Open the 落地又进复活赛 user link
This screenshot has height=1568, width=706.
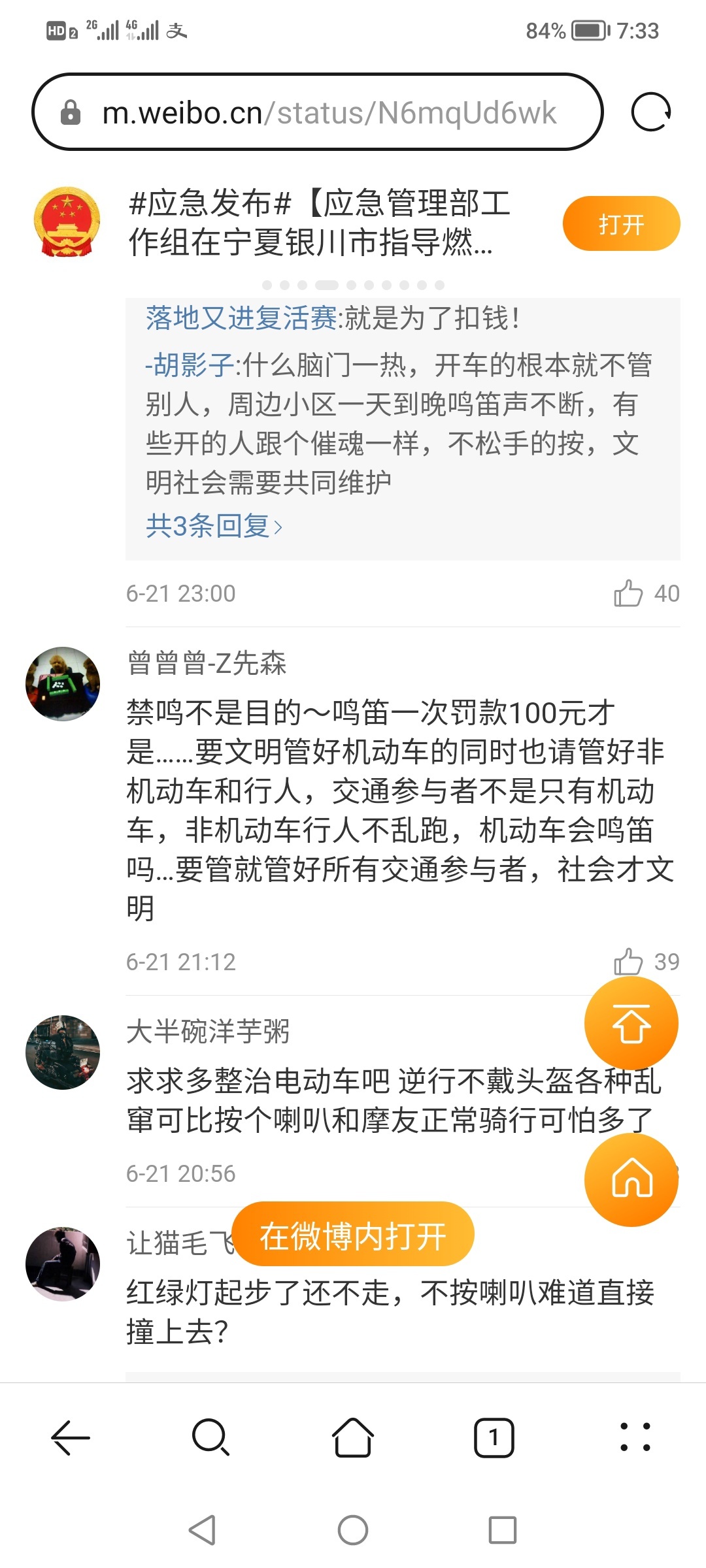pos(241,319)
